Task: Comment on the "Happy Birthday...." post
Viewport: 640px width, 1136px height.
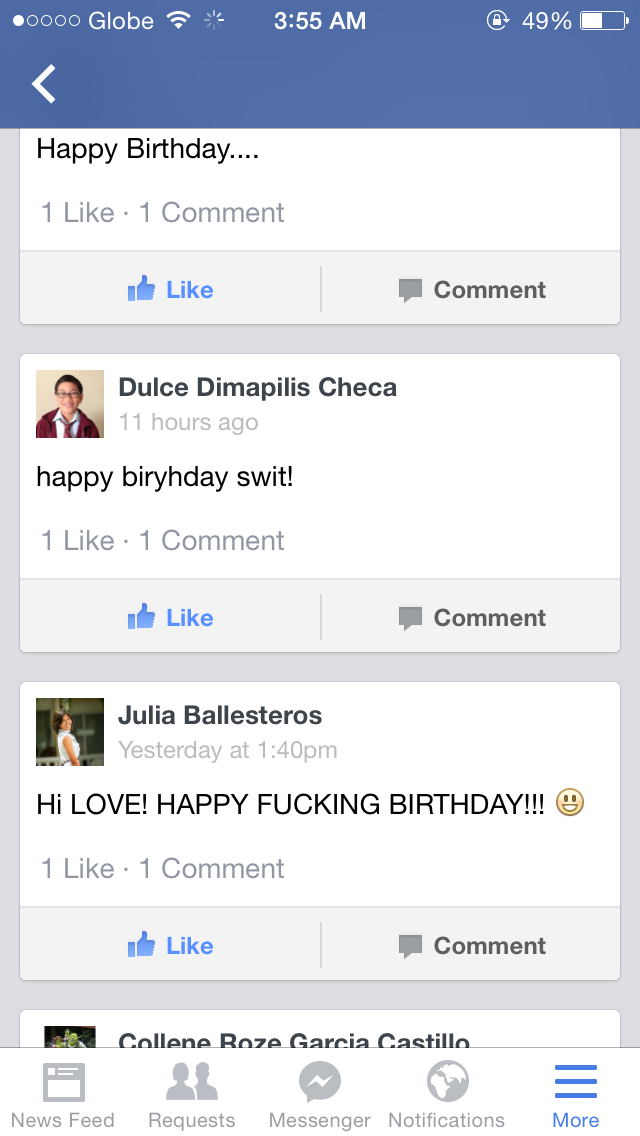Action: [472, 289]
